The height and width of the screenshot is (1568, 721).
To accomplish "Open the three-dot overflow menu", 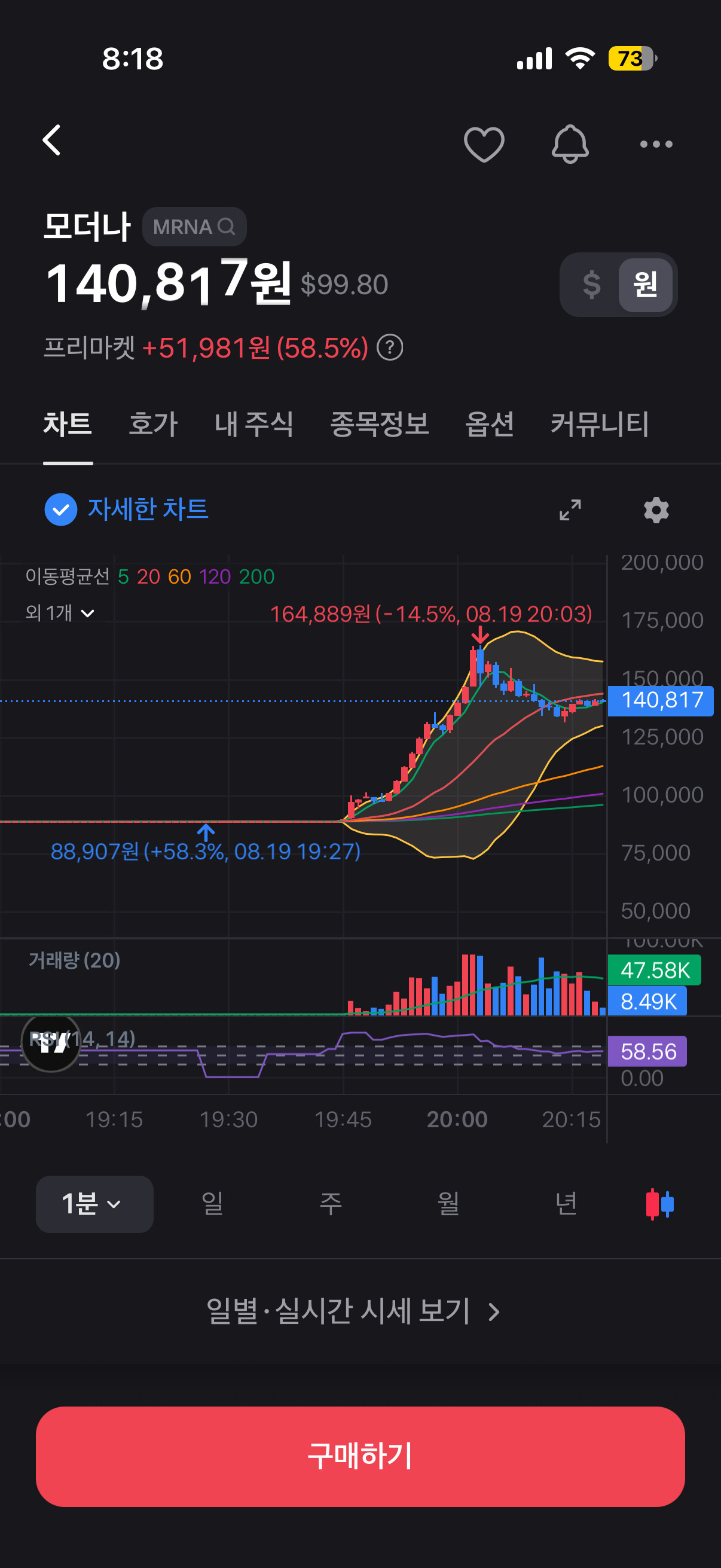I will point(656,144).
